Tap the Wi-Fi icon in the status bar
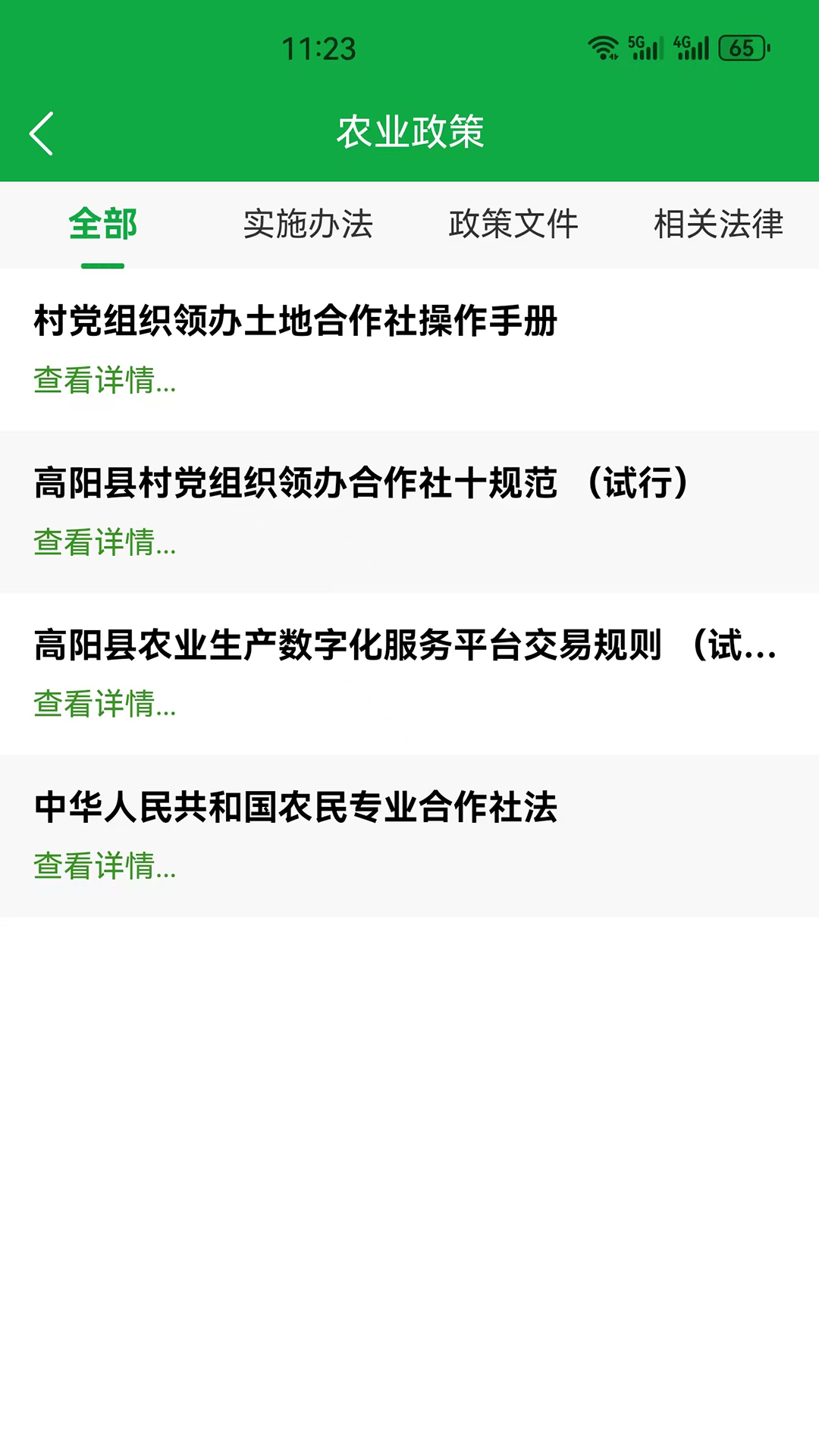This screenshot has height=1456, width=819. 603,45
